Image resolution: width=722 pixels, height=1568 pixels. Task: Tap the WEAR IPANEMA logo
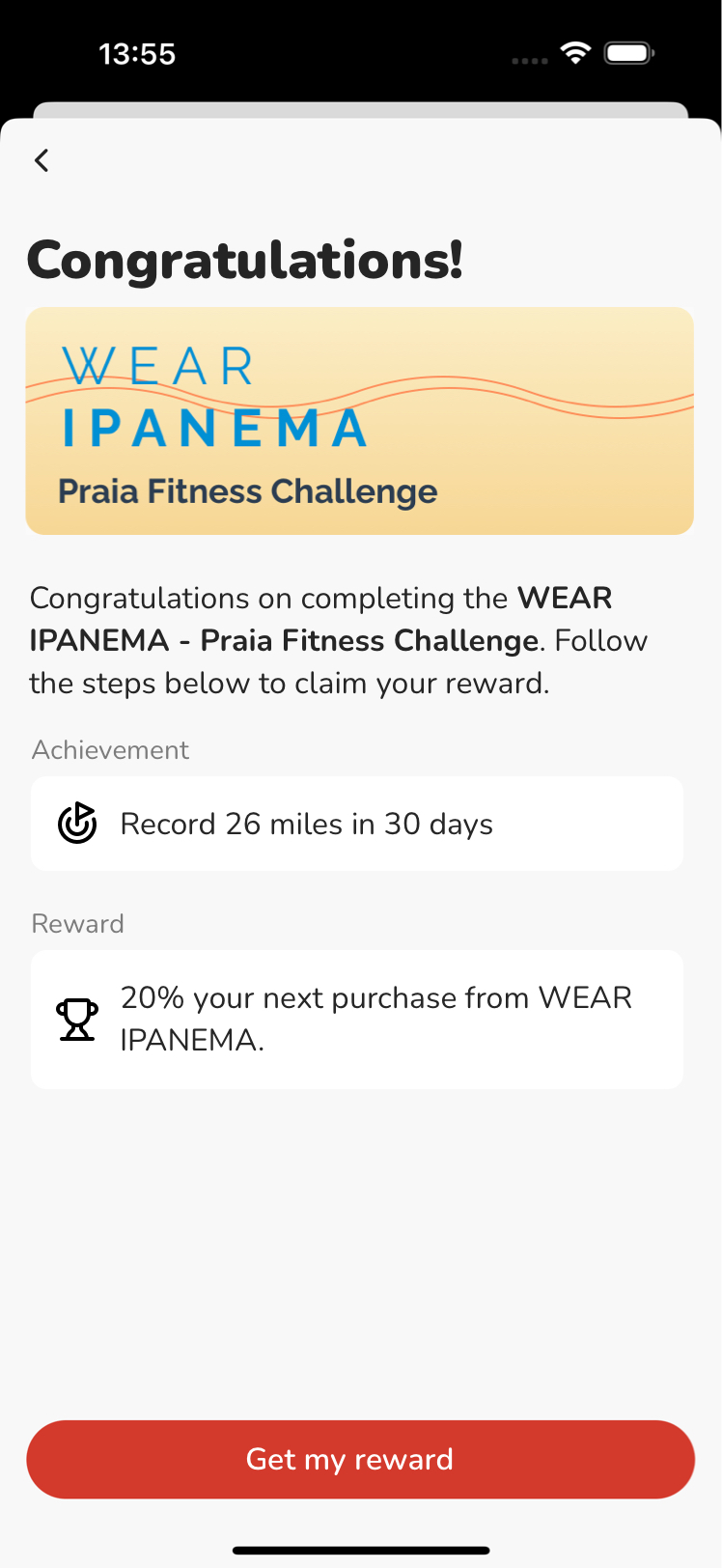coord(214,396)
